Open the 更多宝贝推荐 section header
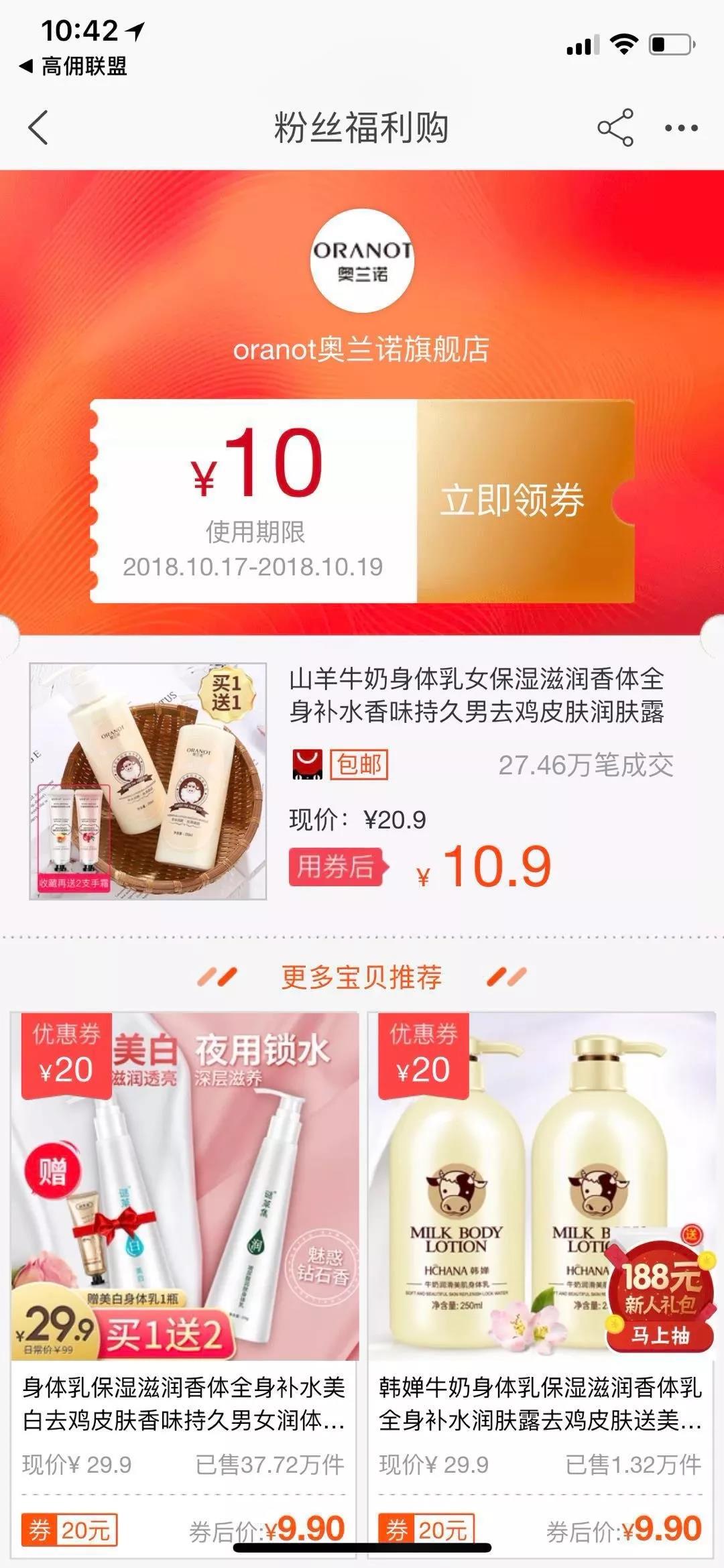The width and height of the screenshot is (724, 1568). 362,976
